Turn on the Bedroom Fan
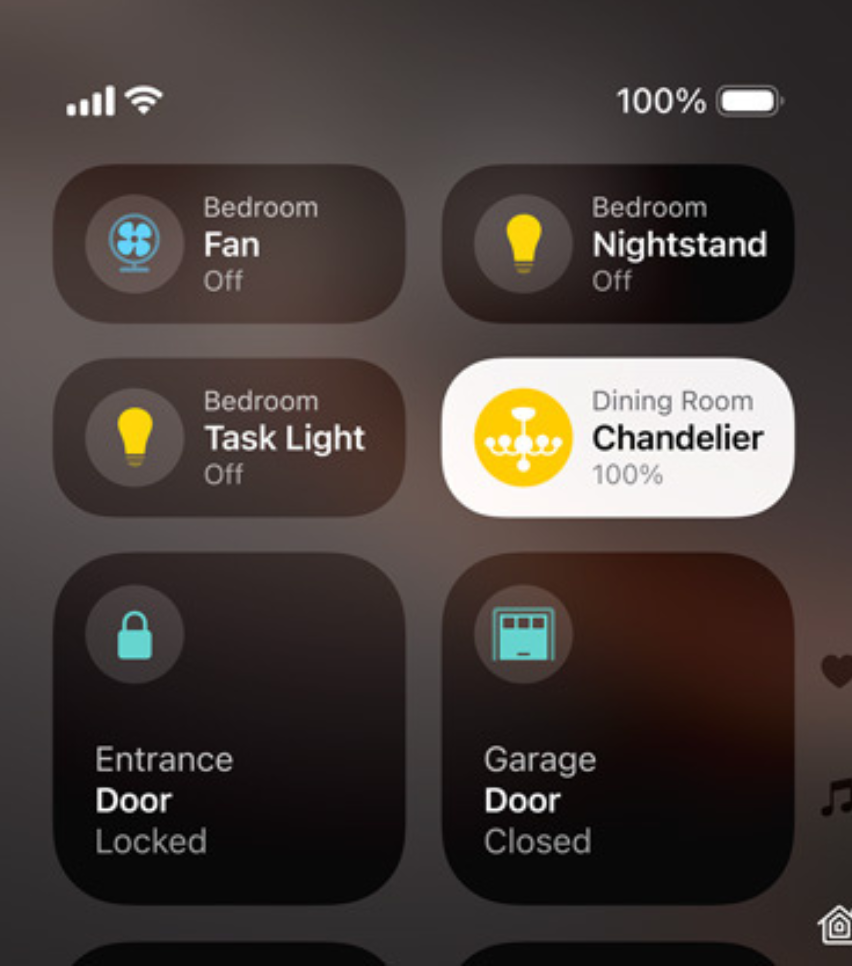This screenshot has height=966, width=852. coord(135,243)
